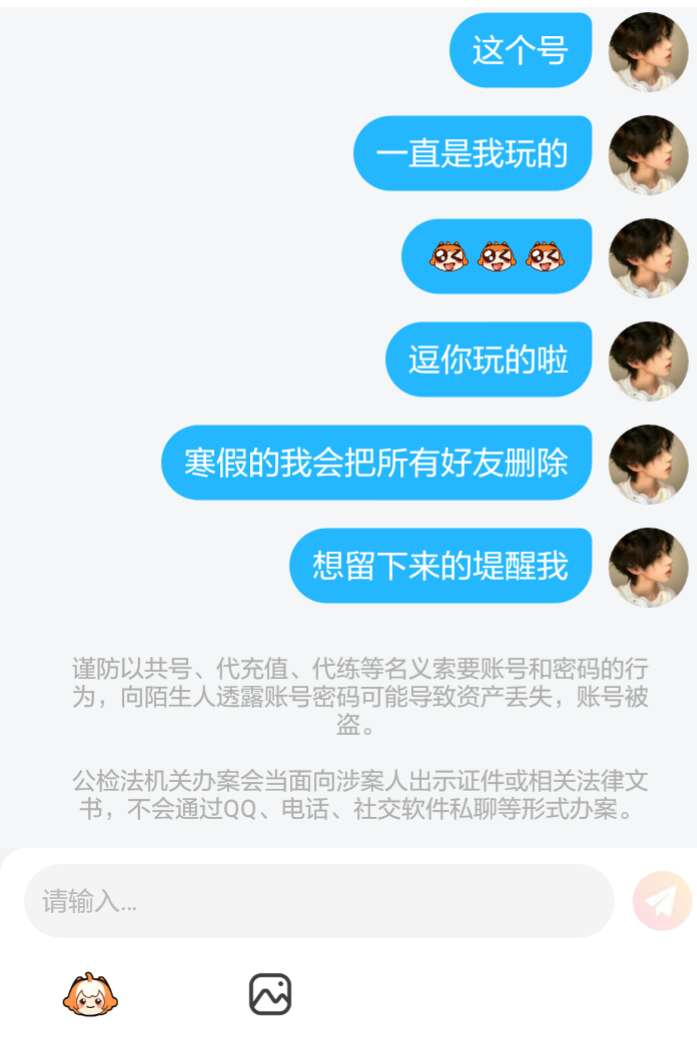Focus the message input field
Viewport: 697px width, 1039px height.
[318, 901]
